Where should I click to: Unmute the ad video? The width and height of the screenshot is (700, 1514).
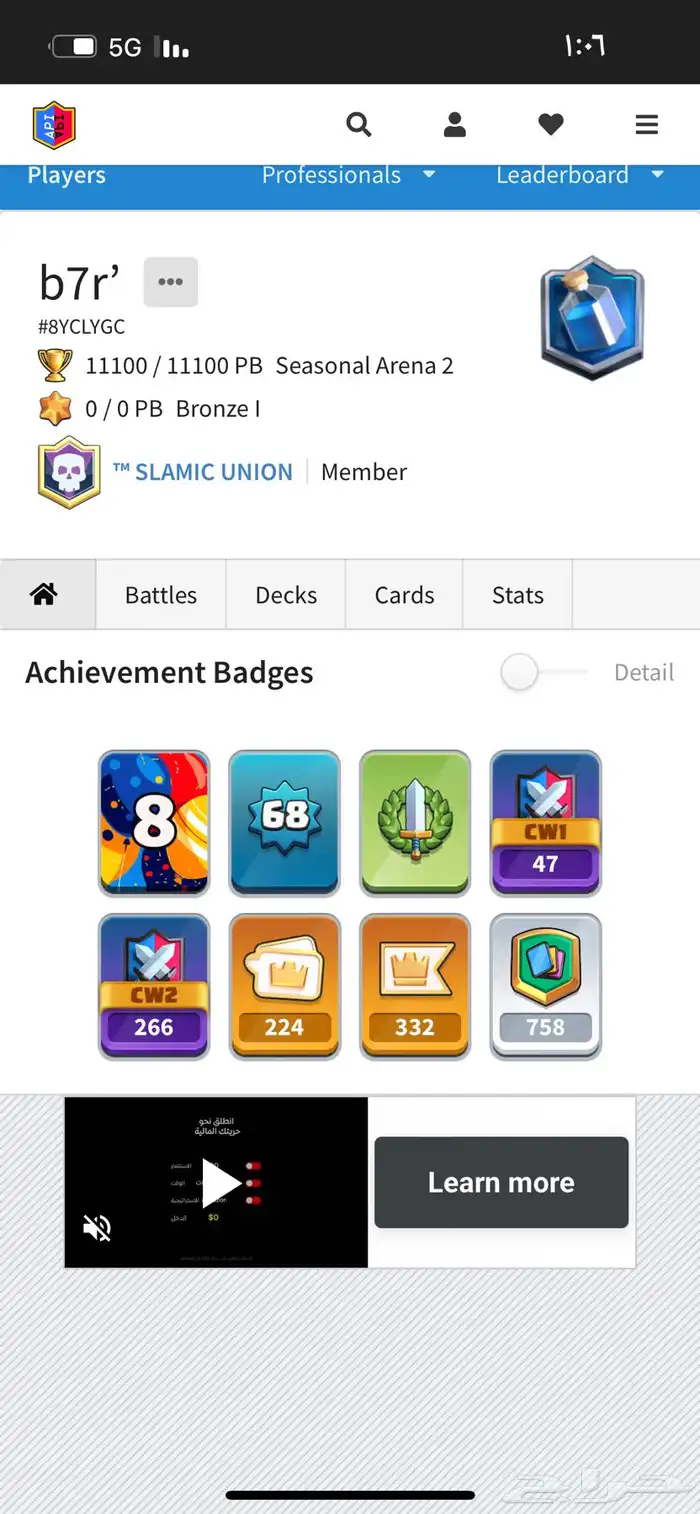[x=97, y=1229]
